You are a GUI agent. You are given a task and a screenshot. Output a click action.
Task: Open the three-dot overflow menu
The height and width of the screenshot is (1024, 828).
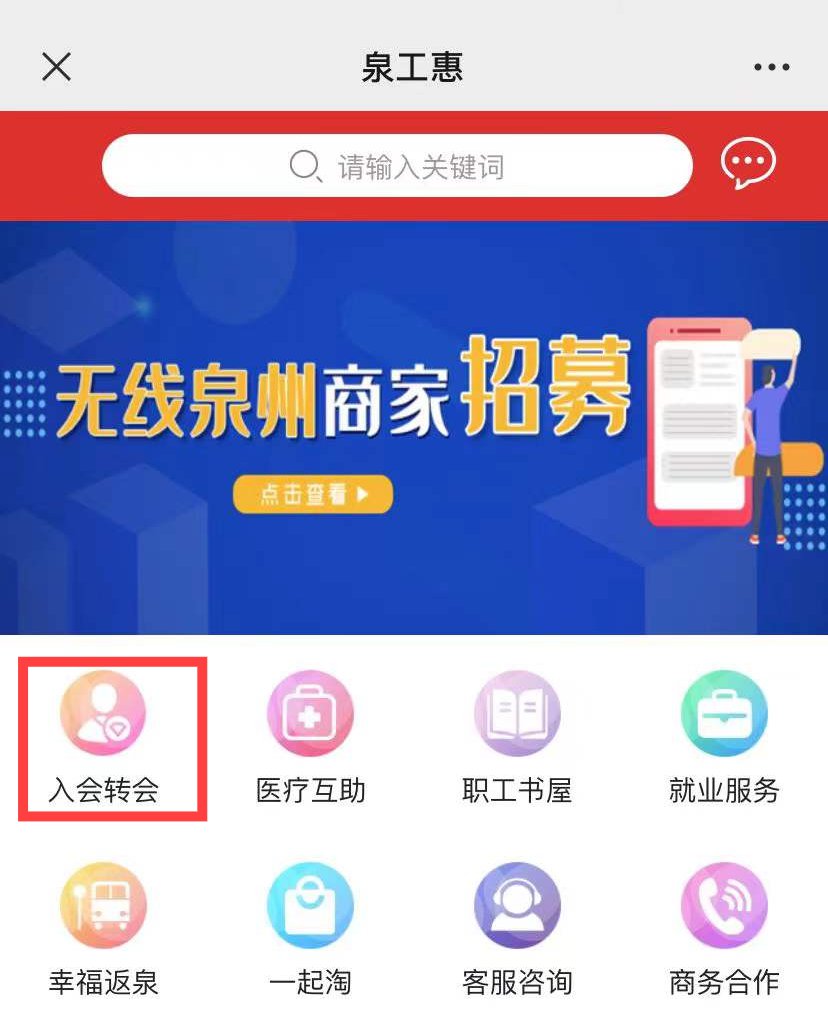pyautogui.click(x=771, y=67)
